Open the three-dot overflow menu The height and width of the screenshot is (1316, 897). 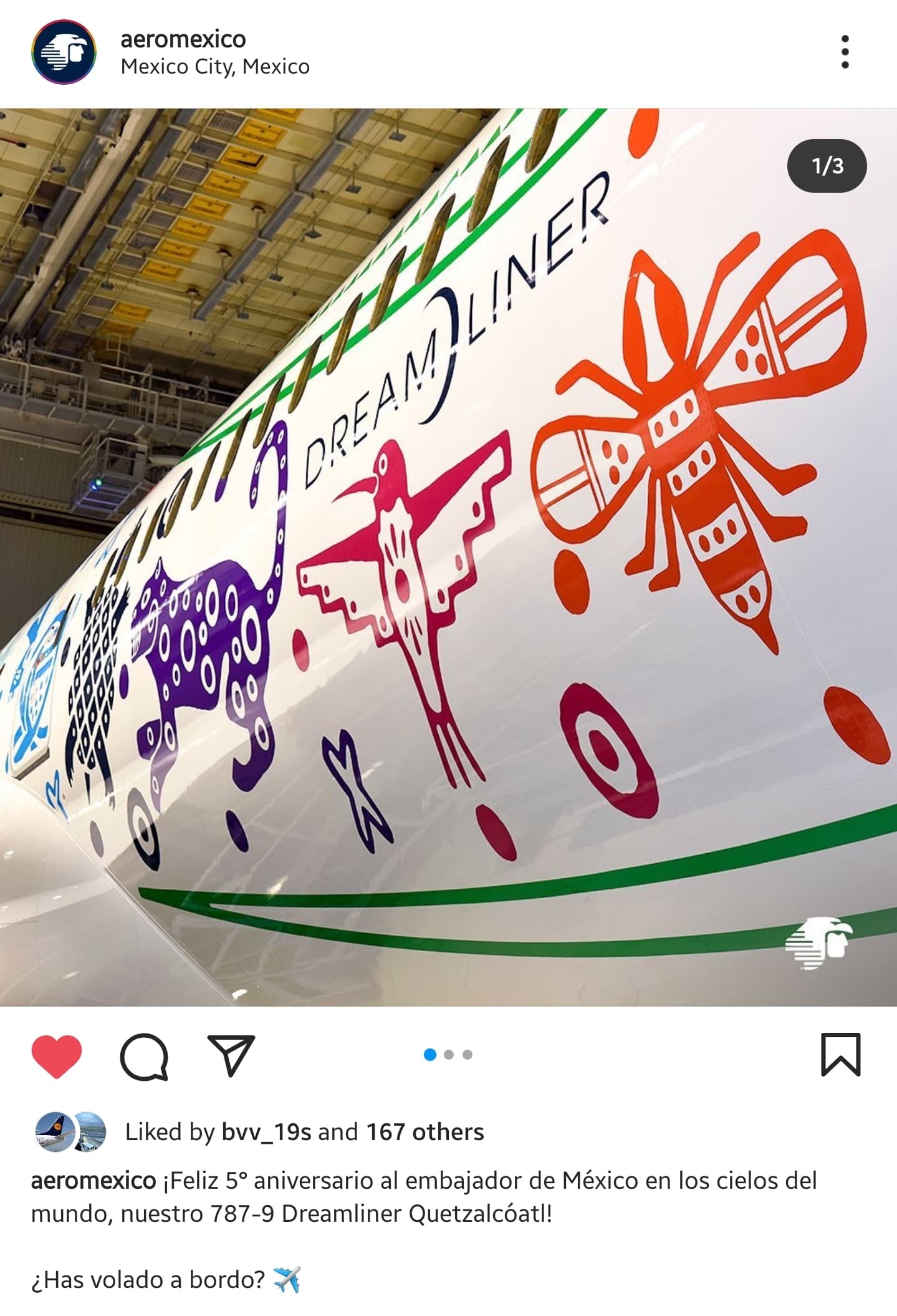(x=845, y=52)
